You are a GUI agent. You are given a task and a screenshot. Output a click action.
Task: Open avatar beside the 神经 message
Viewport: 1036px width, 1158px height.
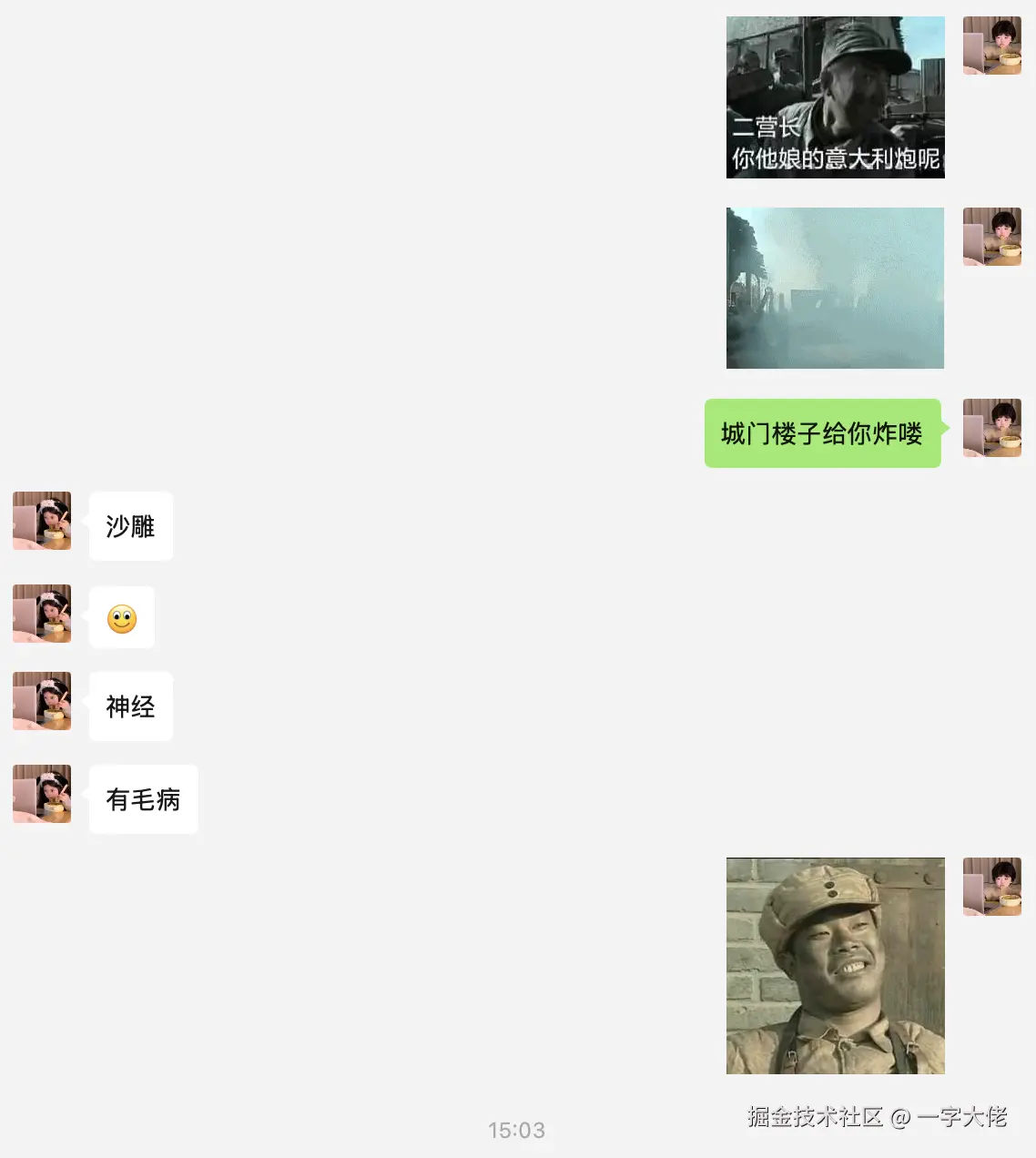(x=42, y=701)
